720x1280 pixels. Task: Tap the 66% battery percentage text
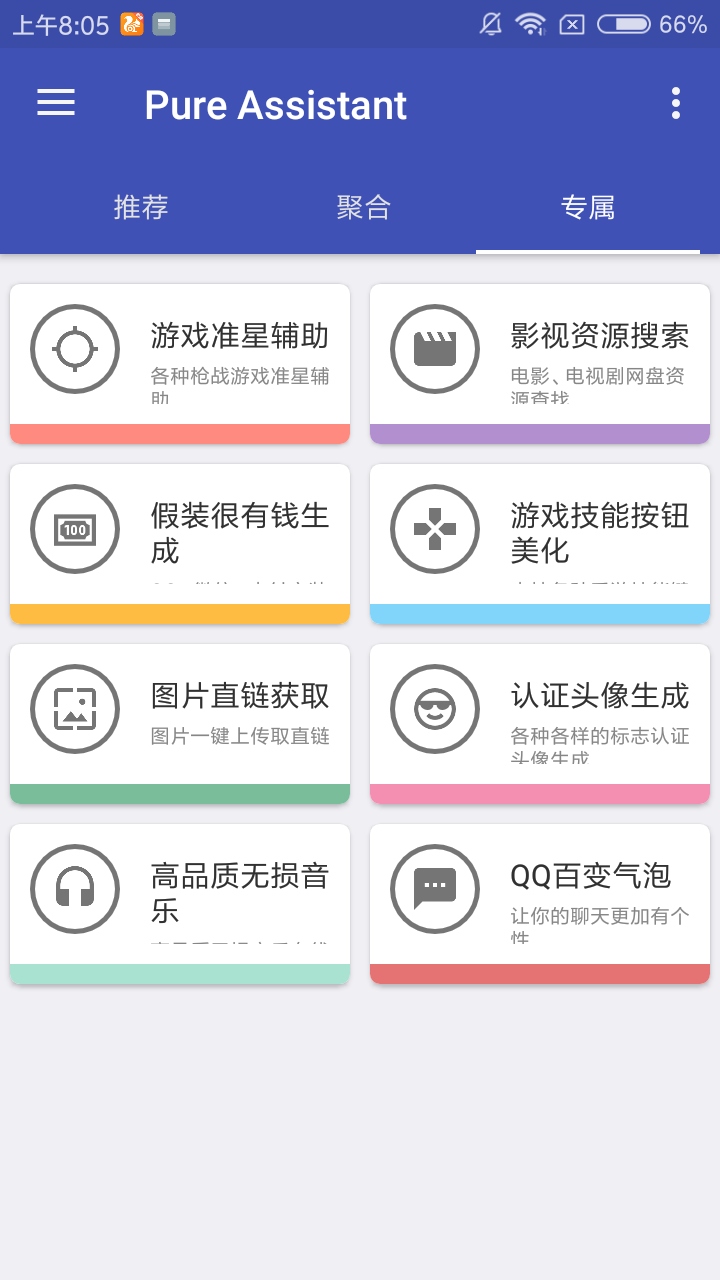[x=682, y=24]
